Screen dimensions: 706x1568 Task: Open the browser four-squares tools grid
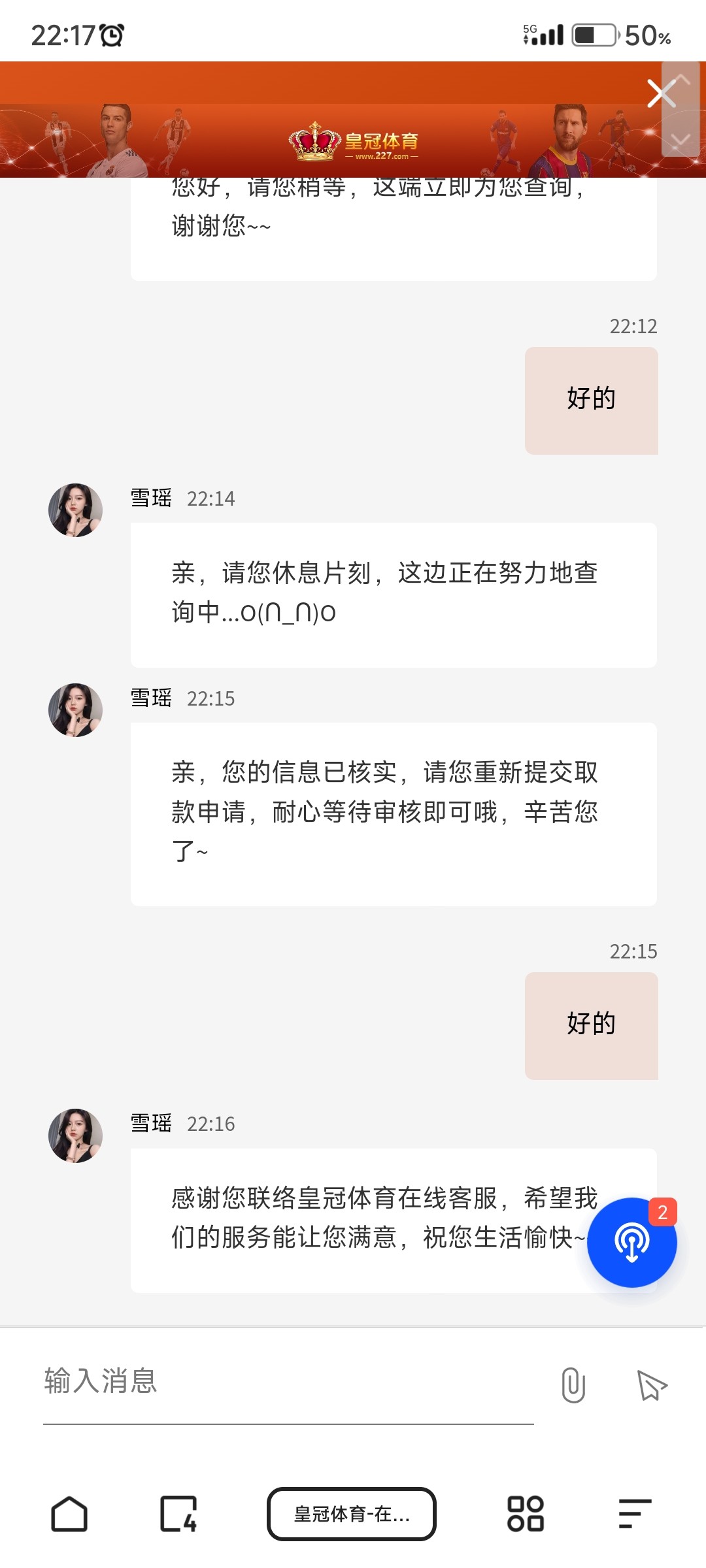tap(526, 1514)
